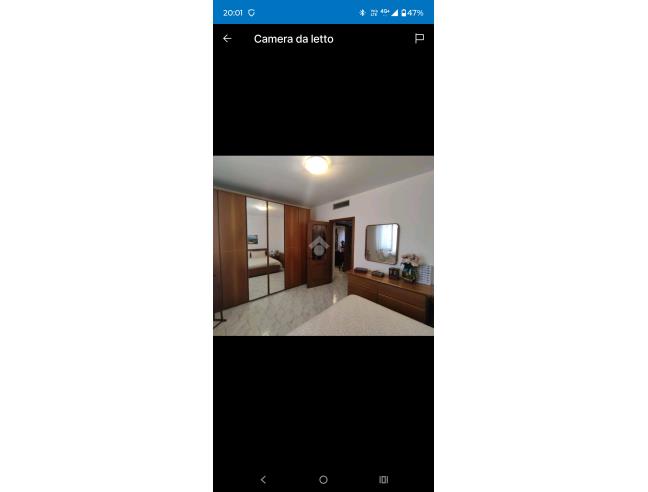The width and height of the screenshot is (648, 492).
Task: Report this photo with the flag icon
Action: pyautogui.click(x=419, y=39)
